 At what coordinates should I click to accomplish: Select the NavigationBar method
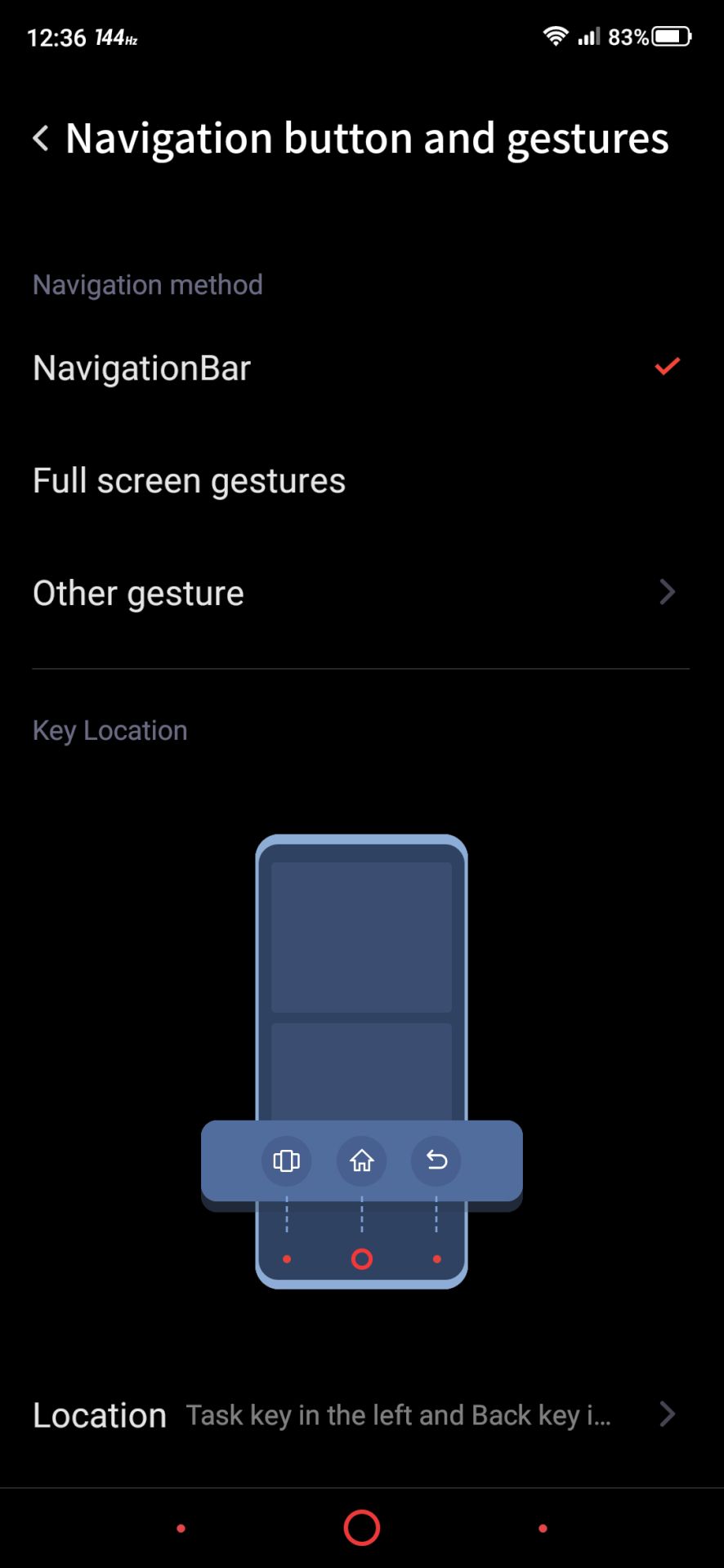[361, 368]
